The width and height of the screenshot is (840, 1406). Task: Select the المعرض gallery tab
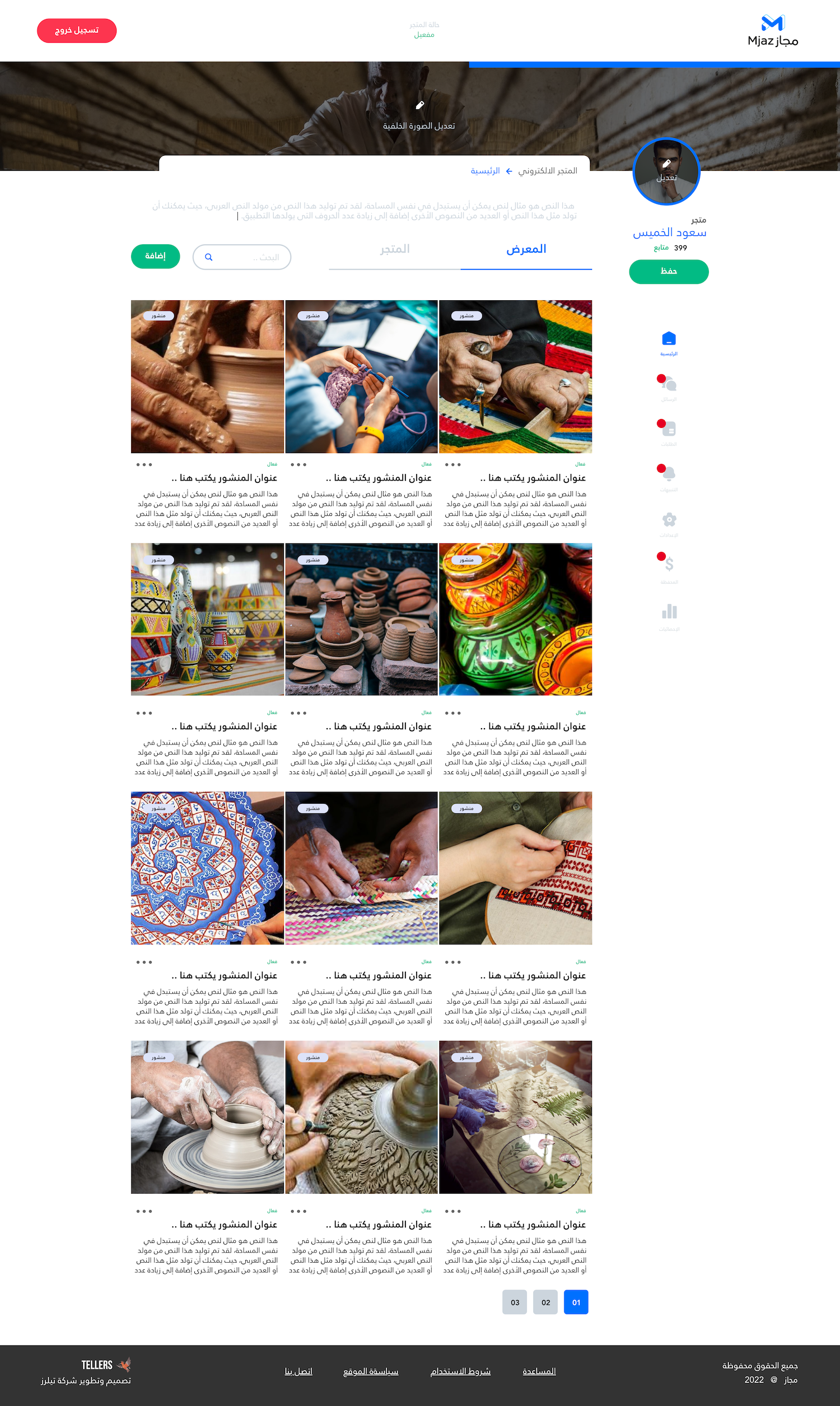point(526,250)
